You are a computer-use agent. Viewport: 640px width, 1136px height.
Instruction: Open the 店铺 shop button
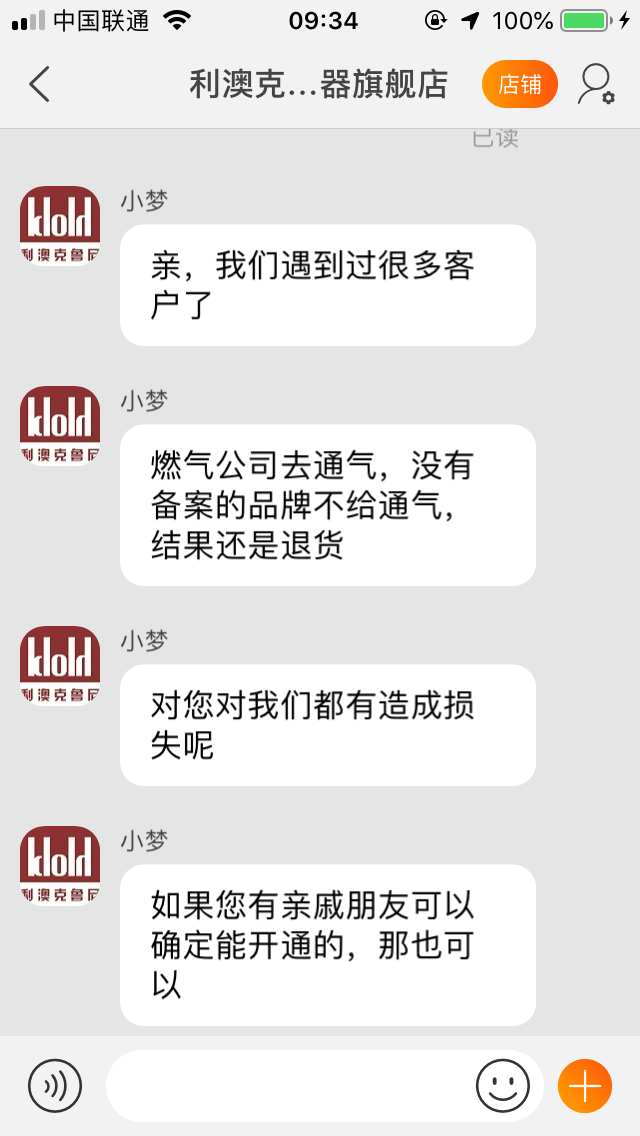(x=520, y=84)
